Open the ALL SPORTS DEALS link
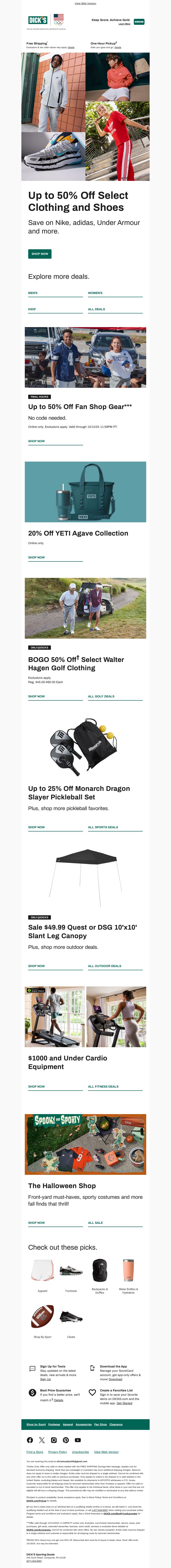 (x=103, y=827)
